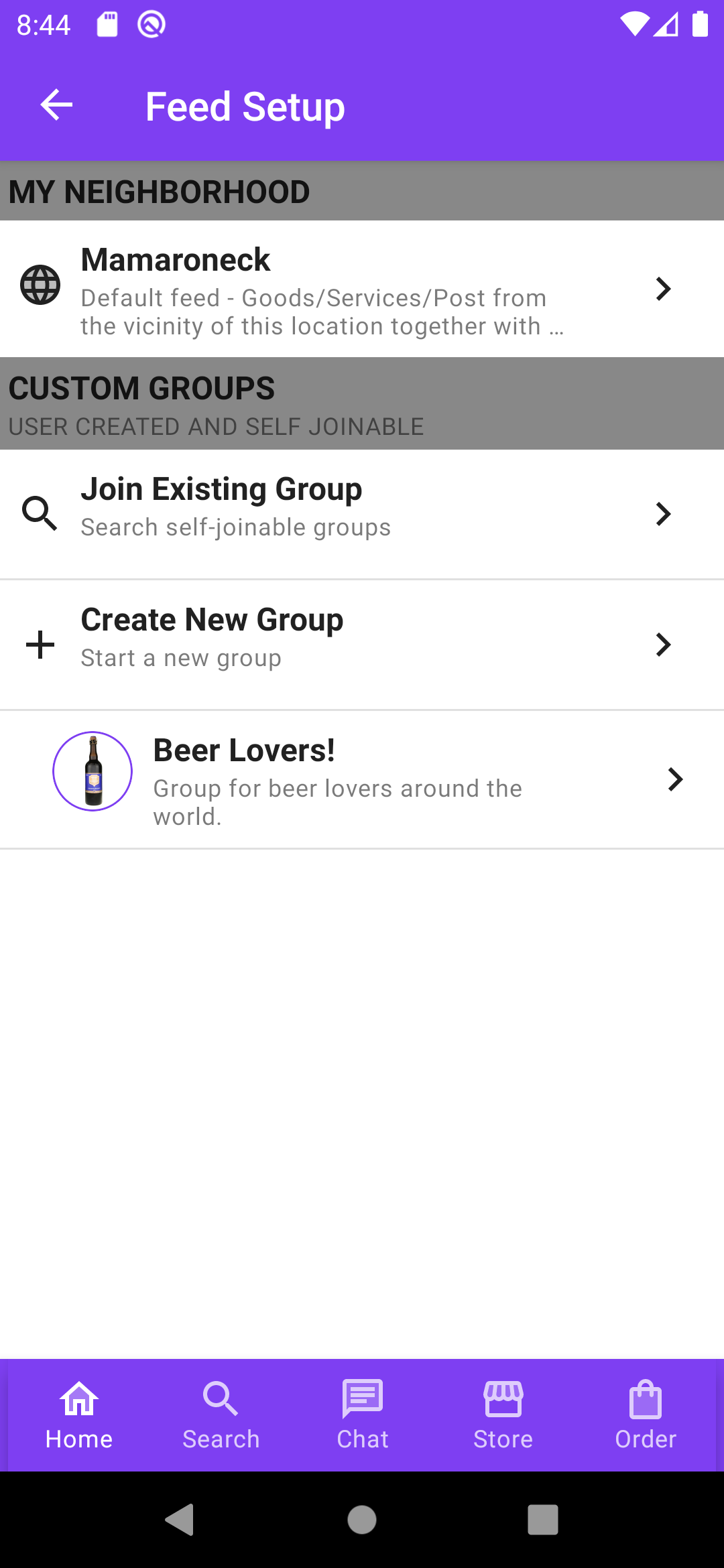The height and width of the screenshot is (1568, 724).
Task: Start a new group via Create New Group
Action: pos(362,645)
